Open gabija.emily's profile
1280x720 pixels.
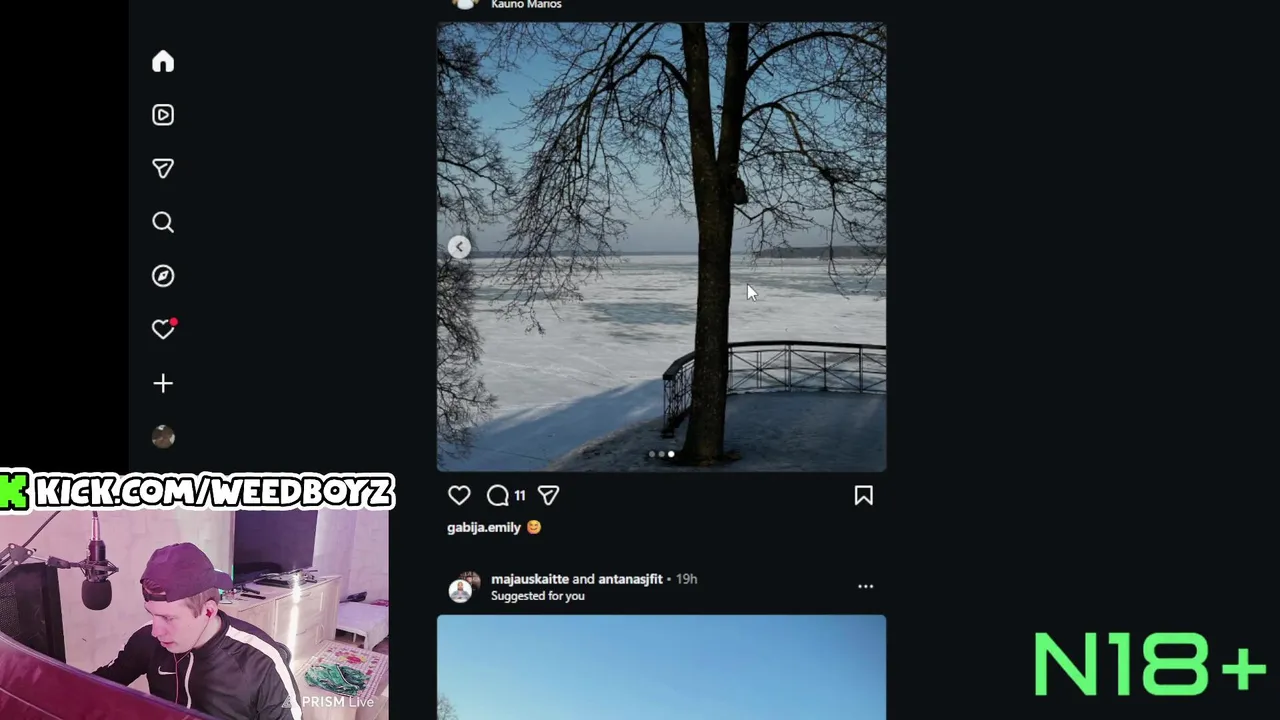pyautogui.click(x=483, y=527)
